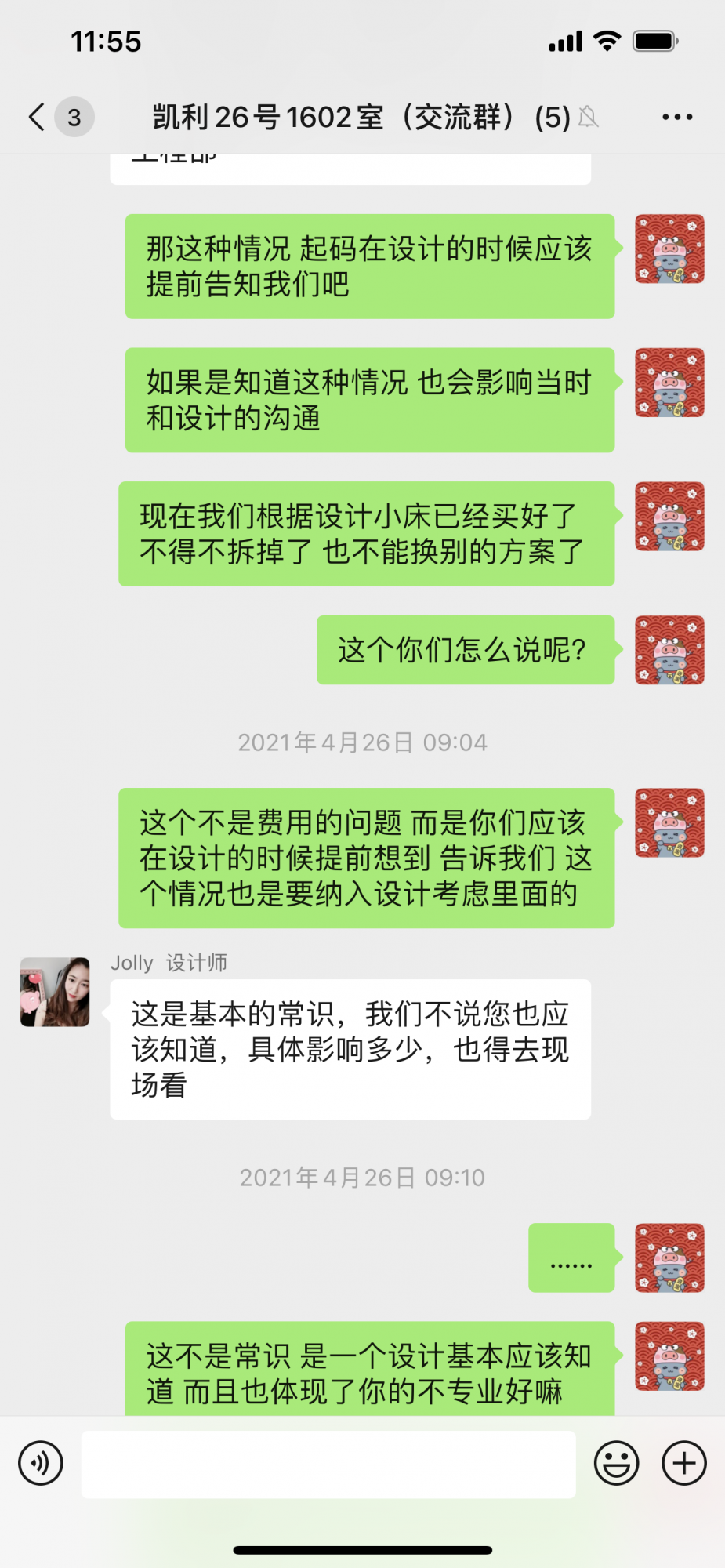The width and height of the screenshot is (725, 1568).
Task: Open the group chat options menu
Action: coord(677,117)
